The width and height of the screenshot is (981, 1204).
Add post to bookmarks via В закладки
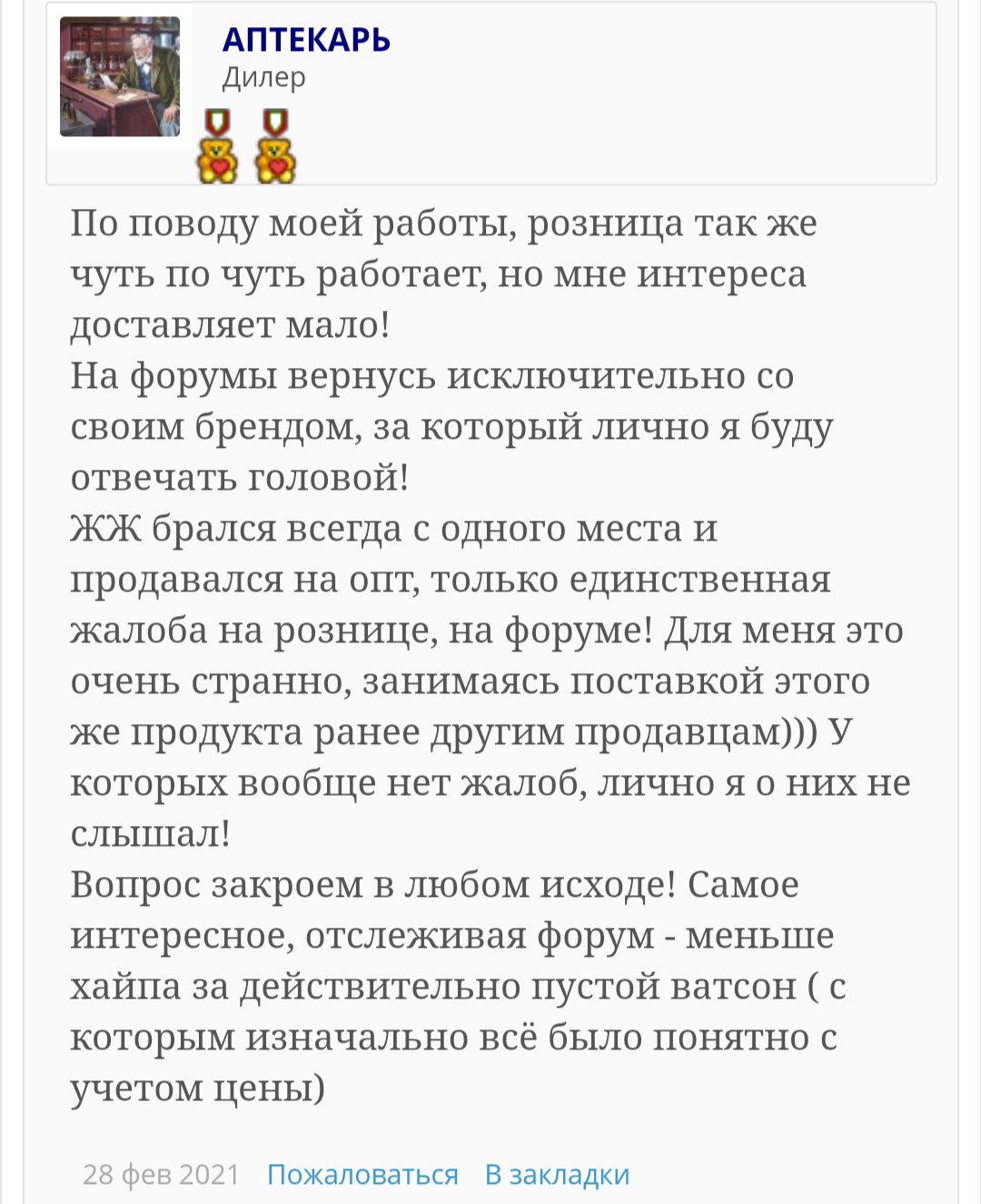(x=557, y=1175)
